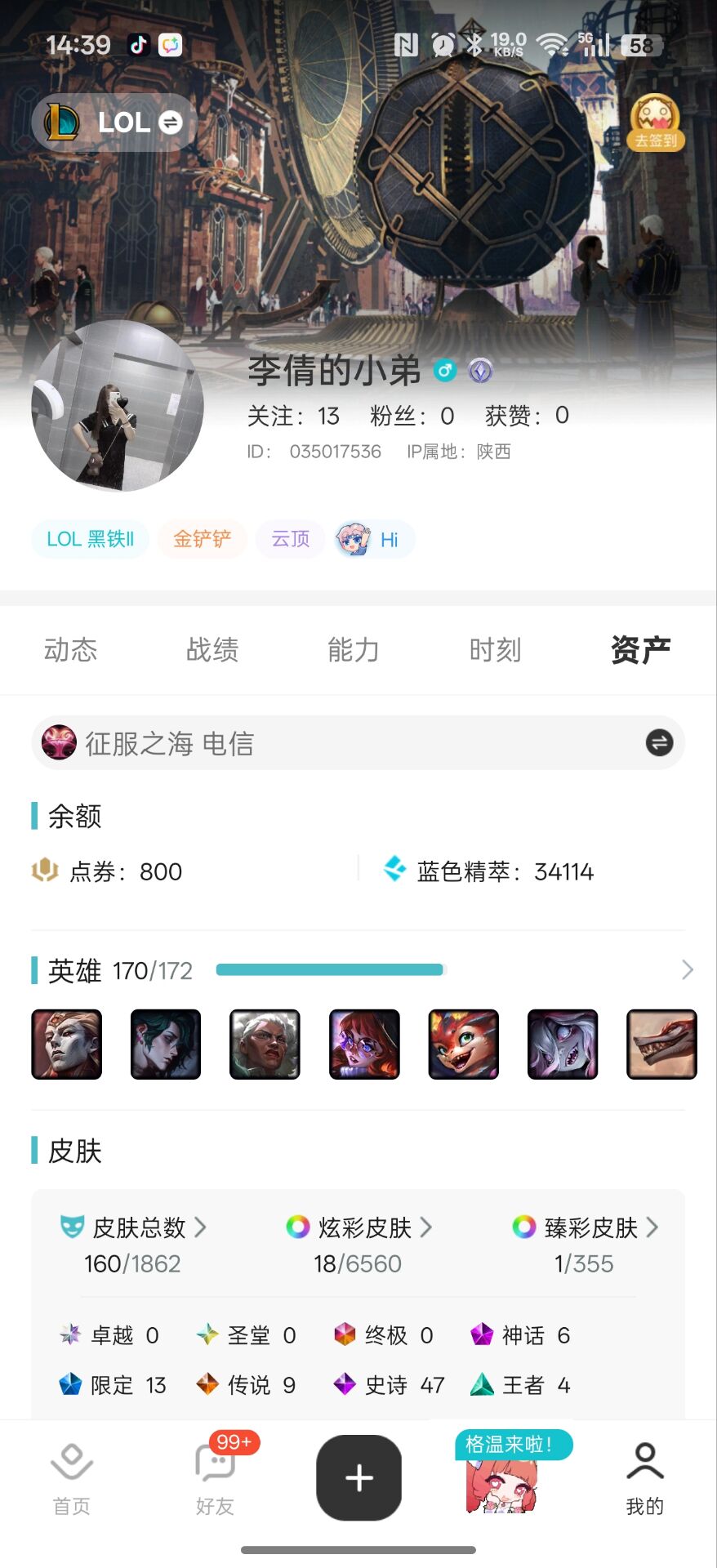This screenshot has height=1568, width=717.
Task: Open the 去签到 check-in icon
Action: 656,122
